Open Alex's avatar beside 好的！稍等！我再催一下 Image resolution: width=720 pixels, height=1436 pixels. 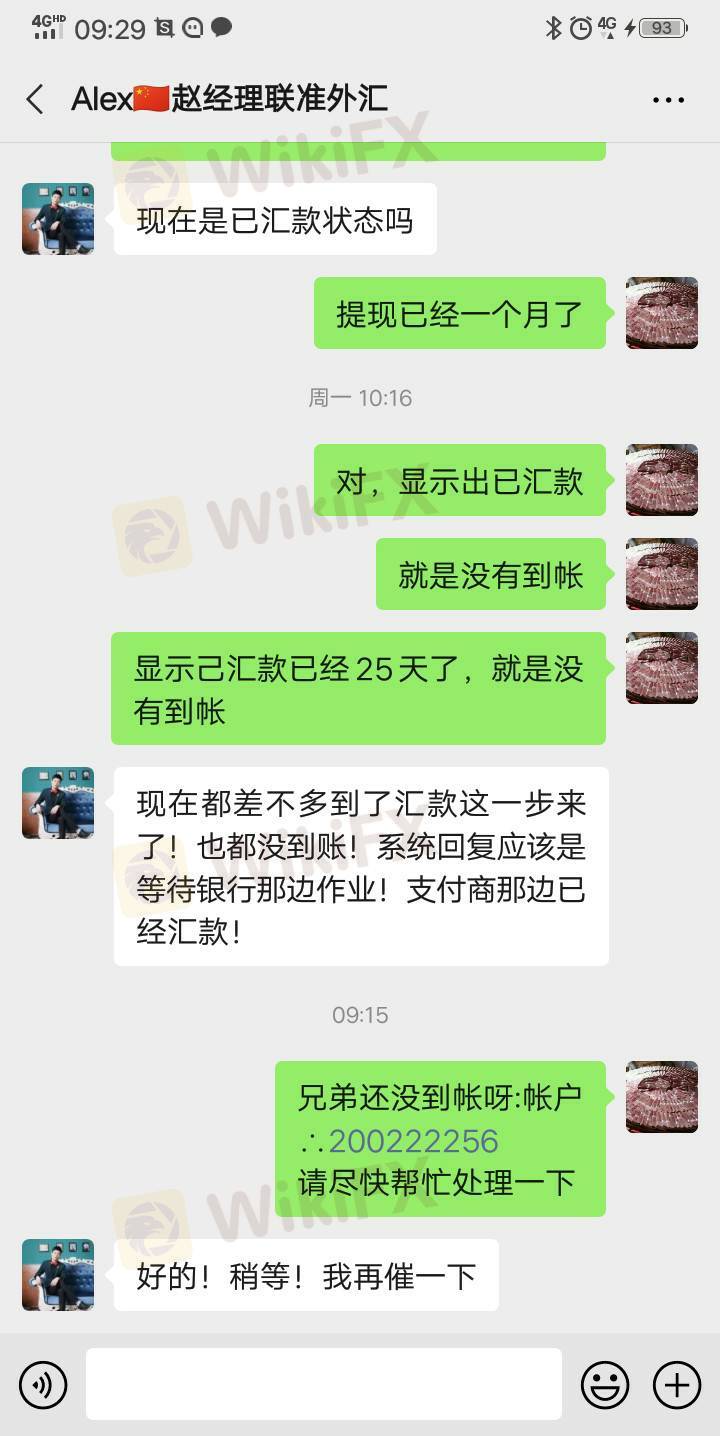click(58, 1275)
